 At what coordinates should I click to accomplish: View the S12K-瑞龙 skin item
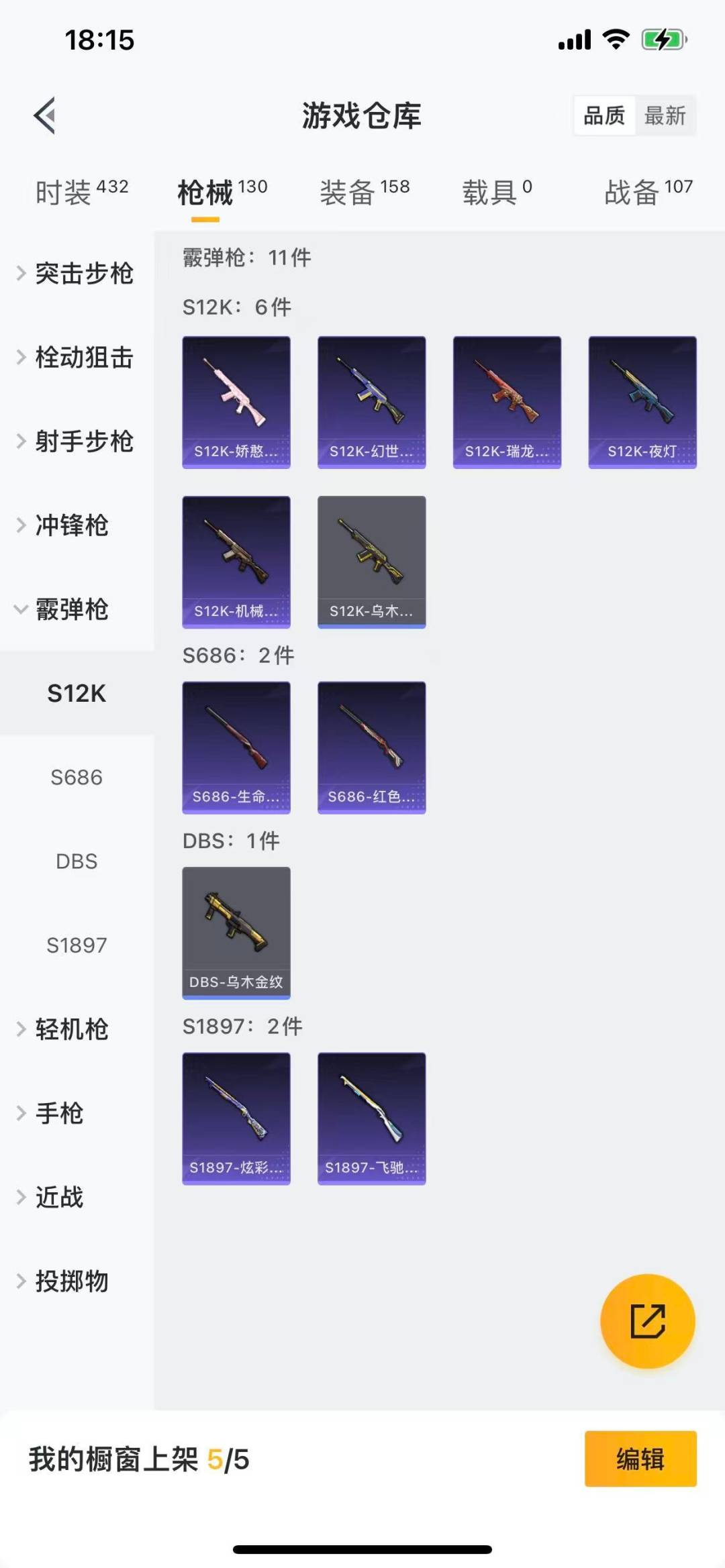point(507,402)
